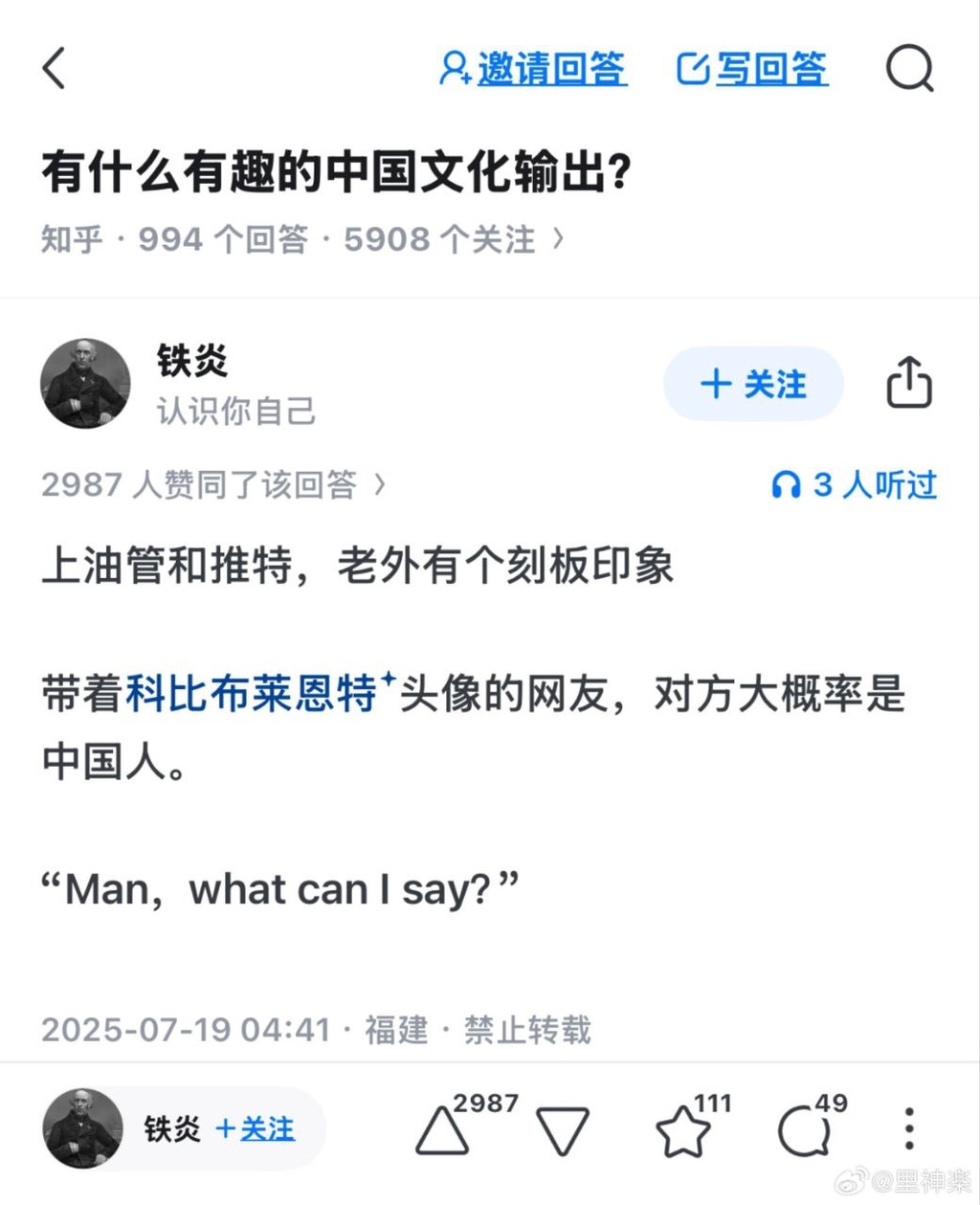Image resolution: width=980 pixels, height=1205 pixels.
Task: Favorite the answer with the star icon
Action: pyautogui.click(x=682, y=1131)
